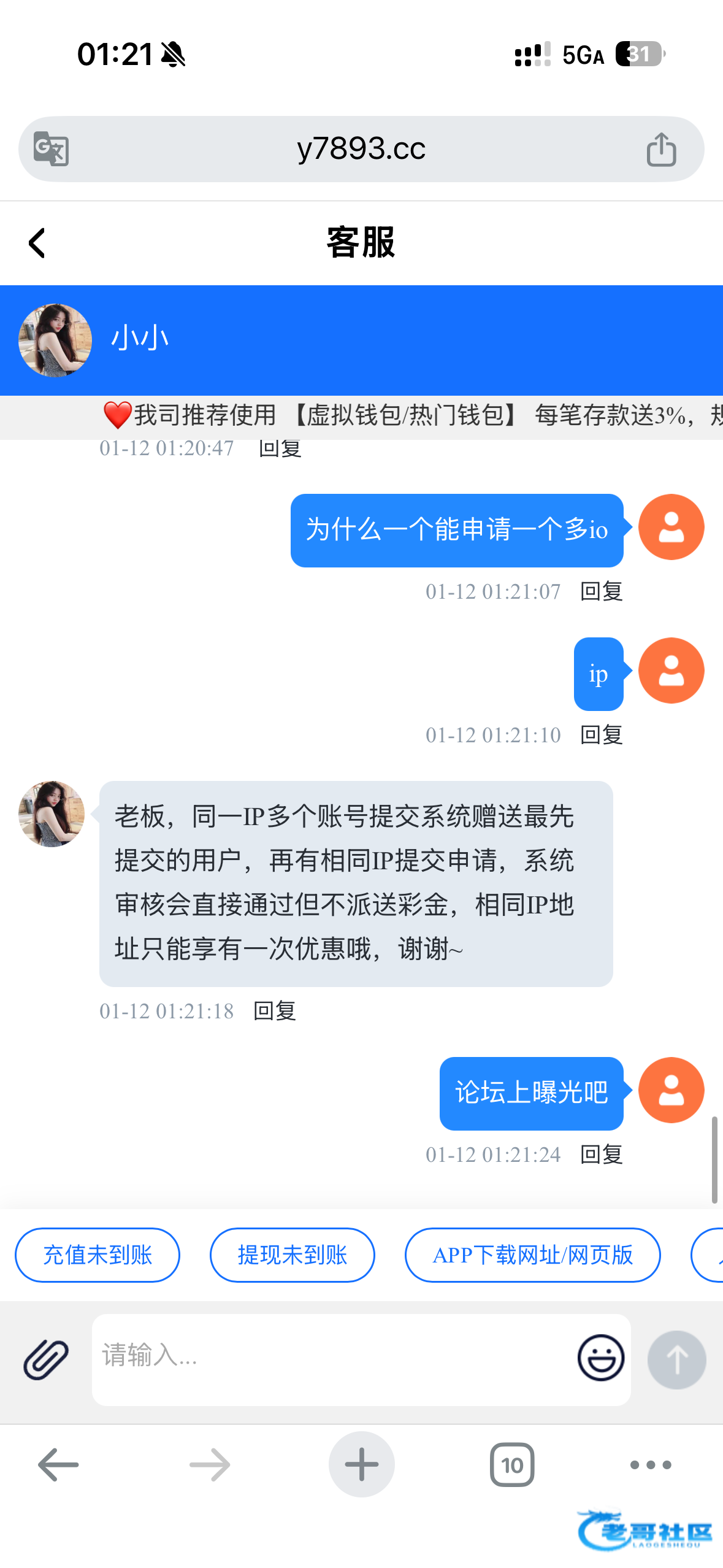
Task: Go back from the 客服 chat page
Action: [x=37, y=244]
